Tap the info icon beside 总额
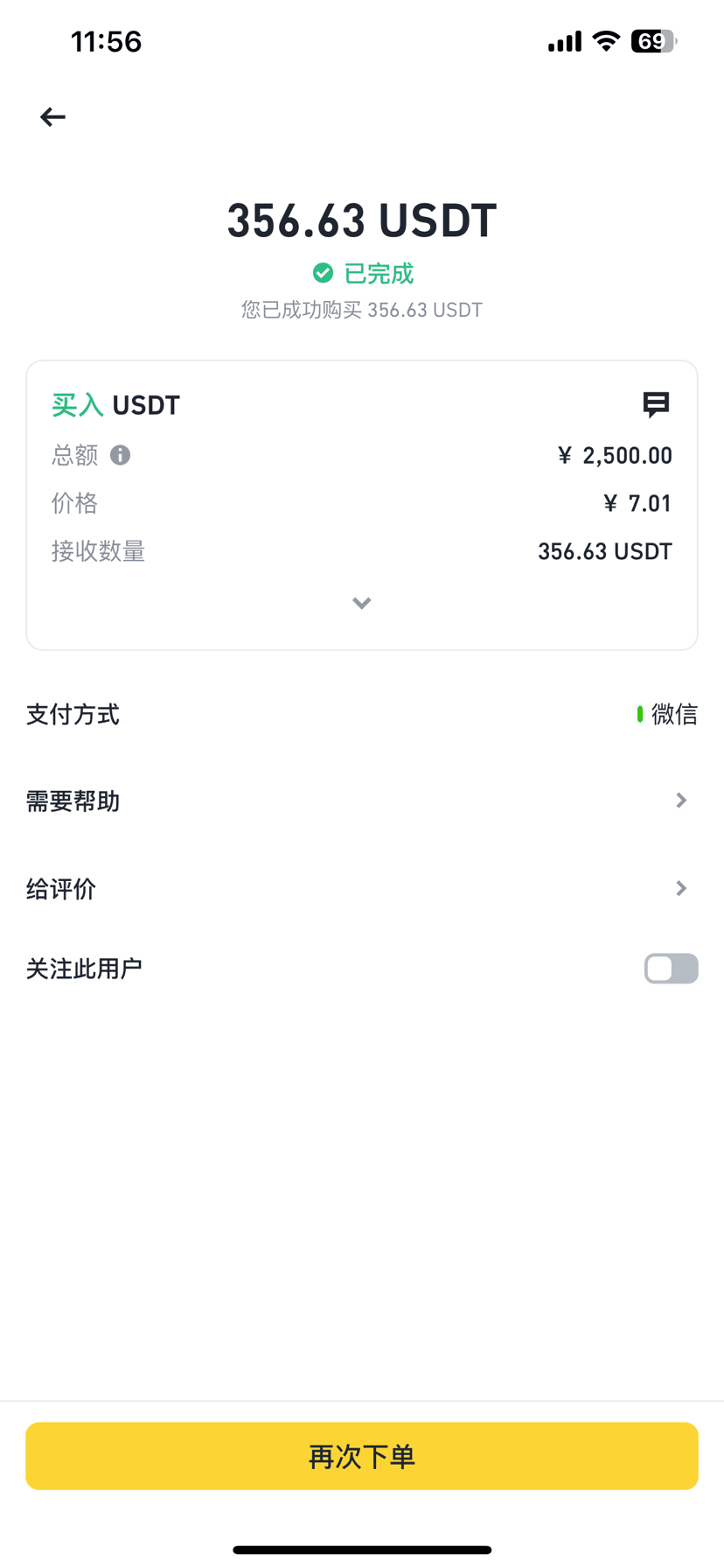The height and width of the screenshot is (1568, 724). [x=120, y=455]
